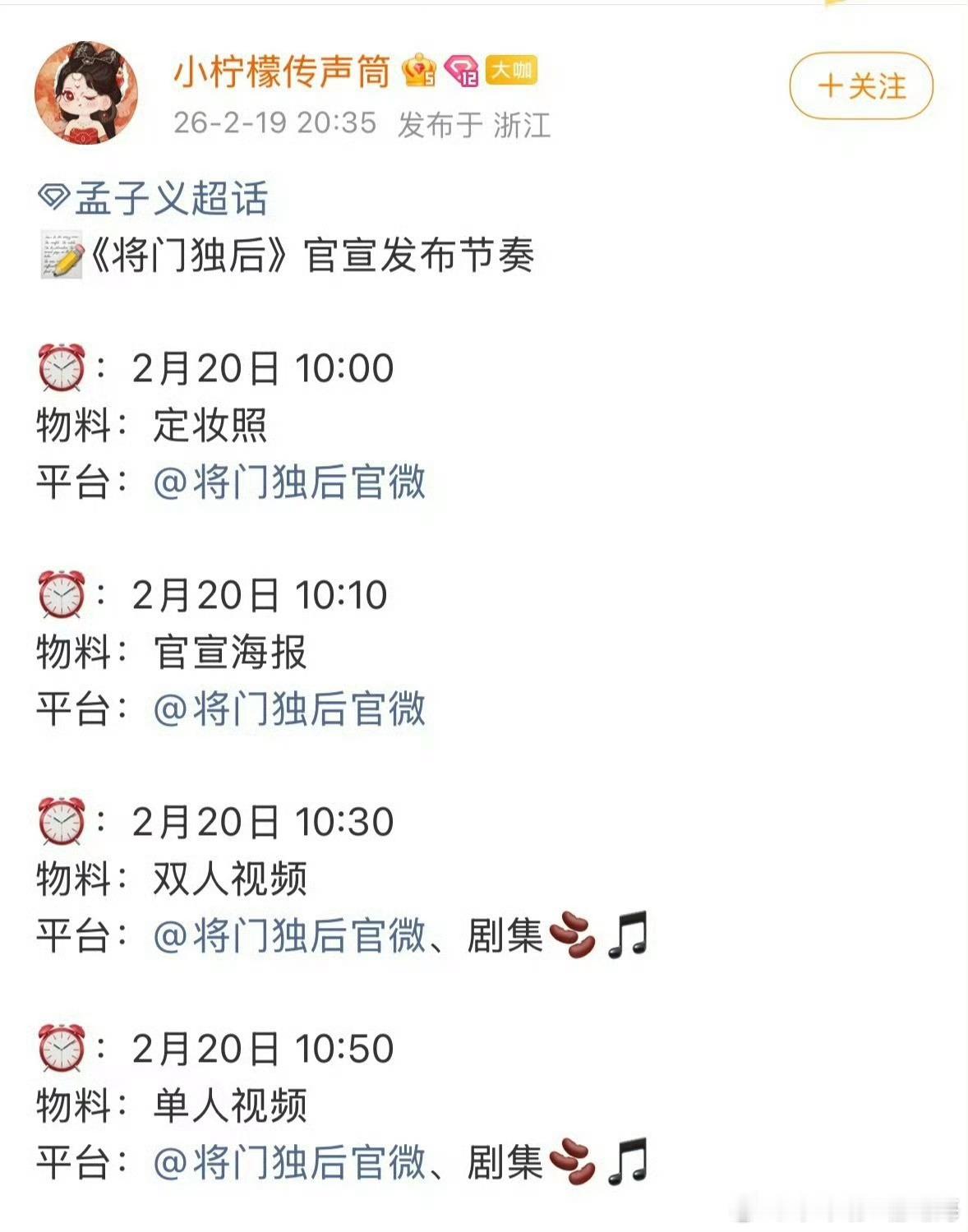968x1232 pixels.
Task: Click the alarm clock emoji in the 10:30 entry
Action: tap(62, 820)
